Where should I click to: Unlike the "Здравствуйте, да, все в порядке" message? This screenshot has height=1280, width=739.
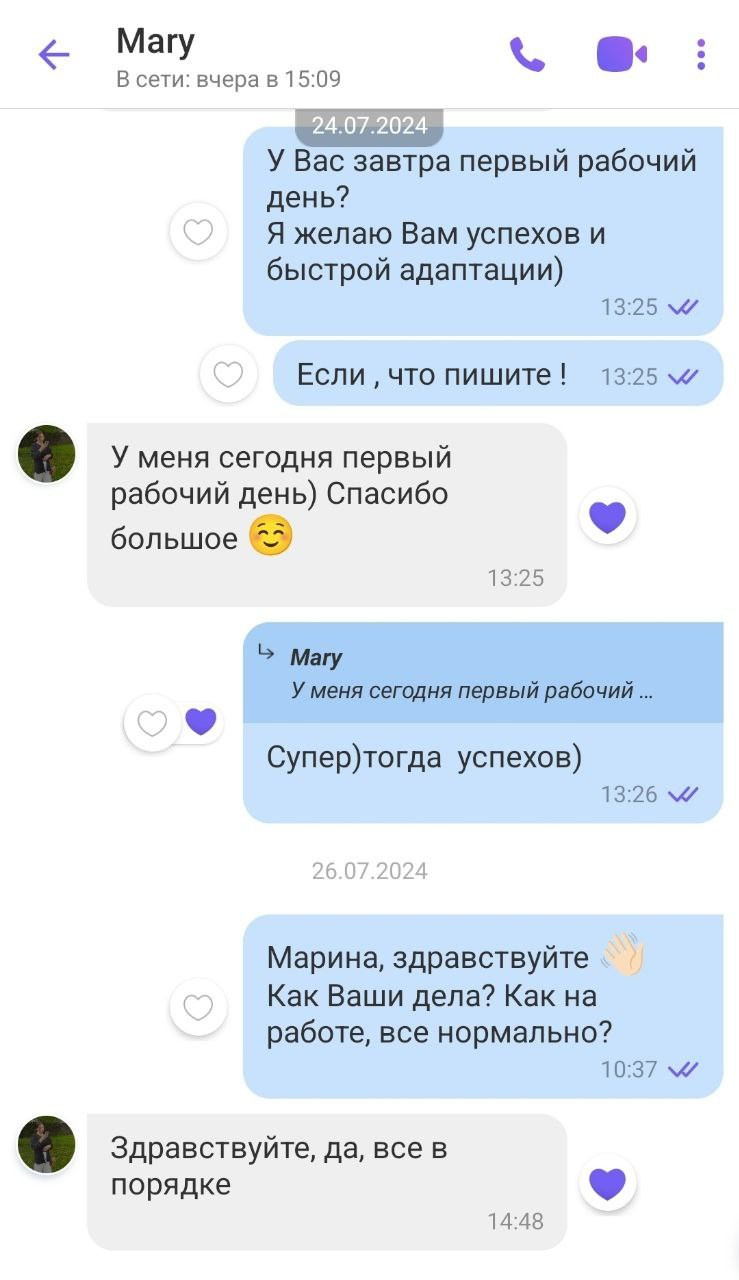(607, 1184)
